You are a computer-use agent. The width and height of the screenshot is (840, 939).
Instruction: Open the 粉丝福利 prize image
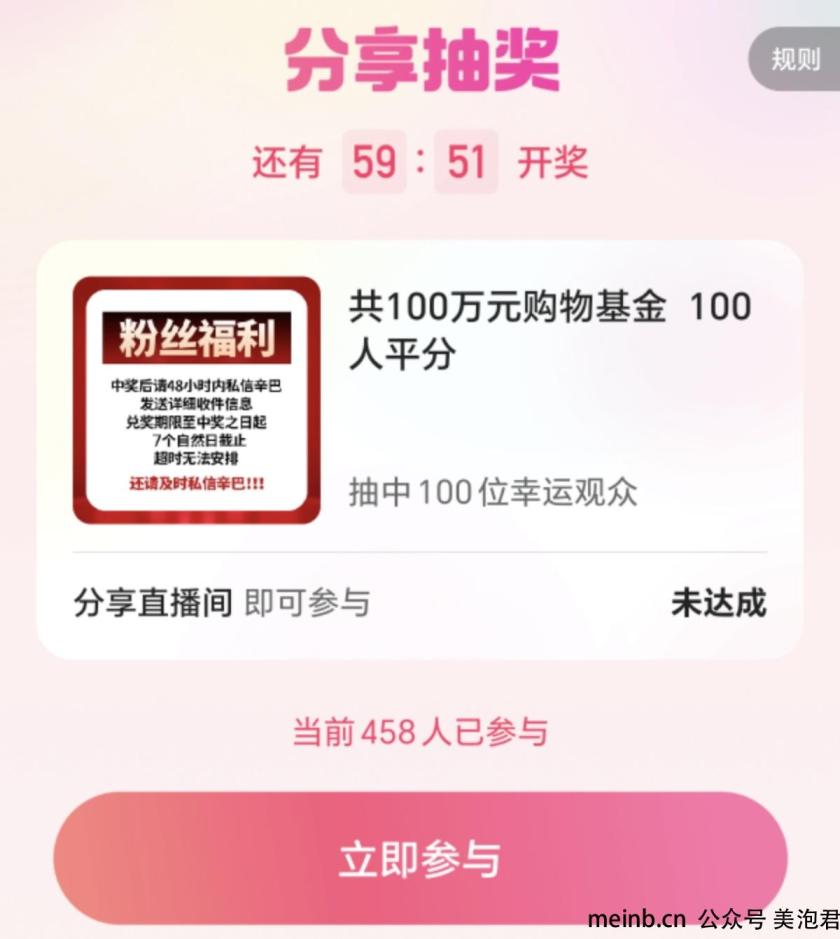point(197,400)
